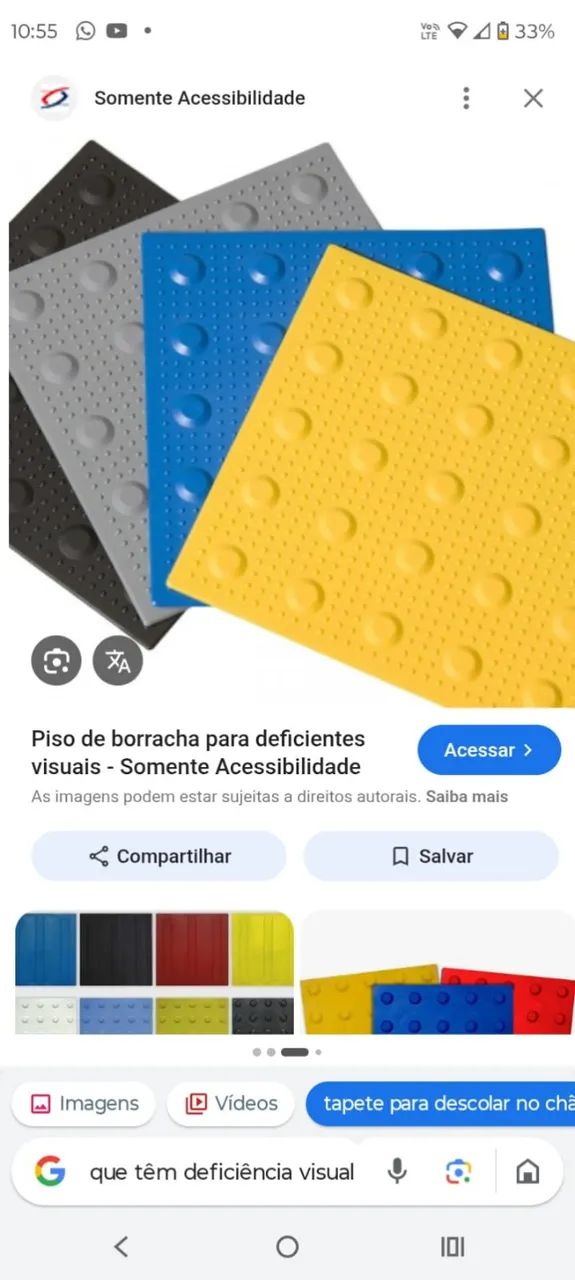Viewport: 575px width, 1280px height.
Task: Open Google Lens from search bar
Action: (x=458, y=1171)
